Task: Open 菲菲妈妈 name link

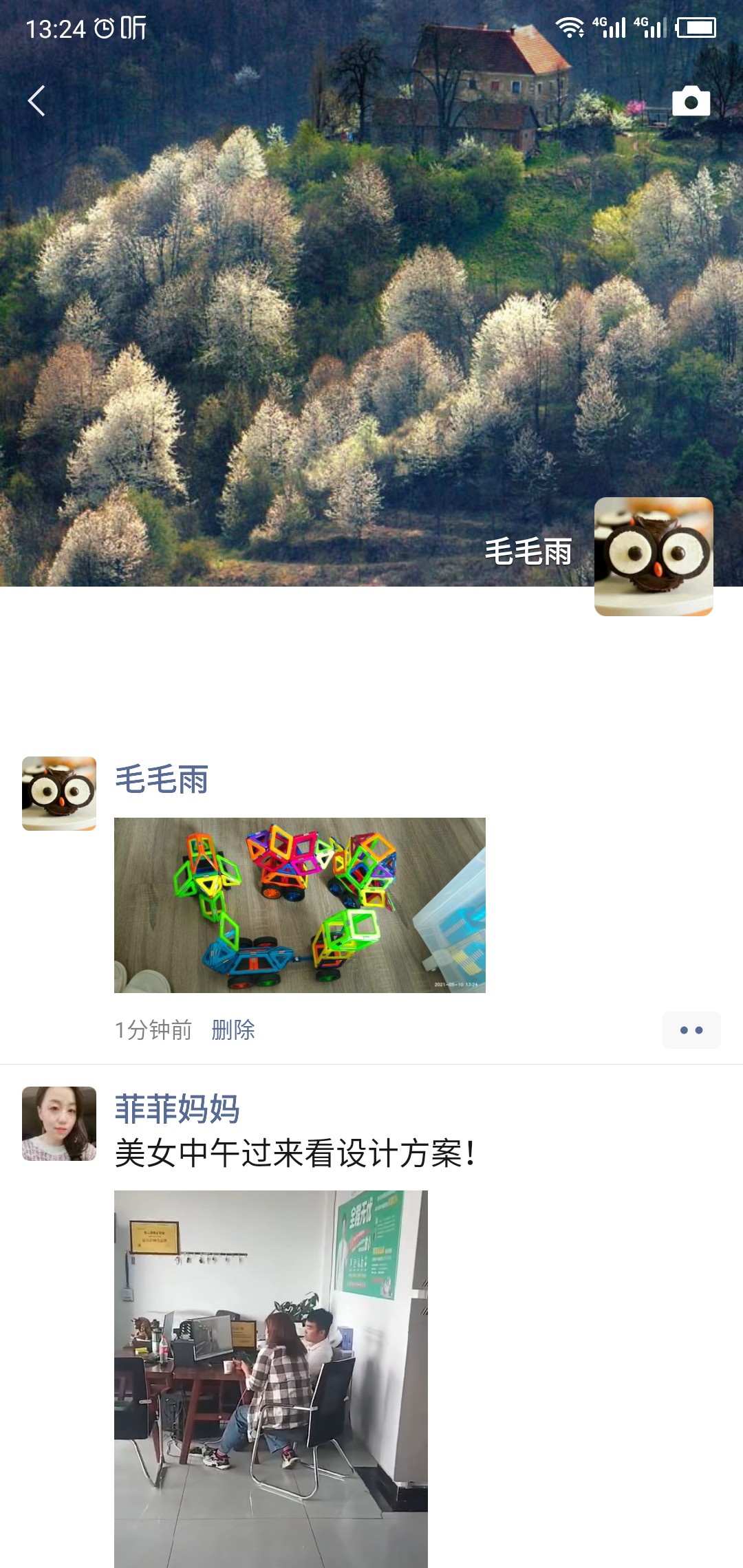Action: click(177, 1109)
